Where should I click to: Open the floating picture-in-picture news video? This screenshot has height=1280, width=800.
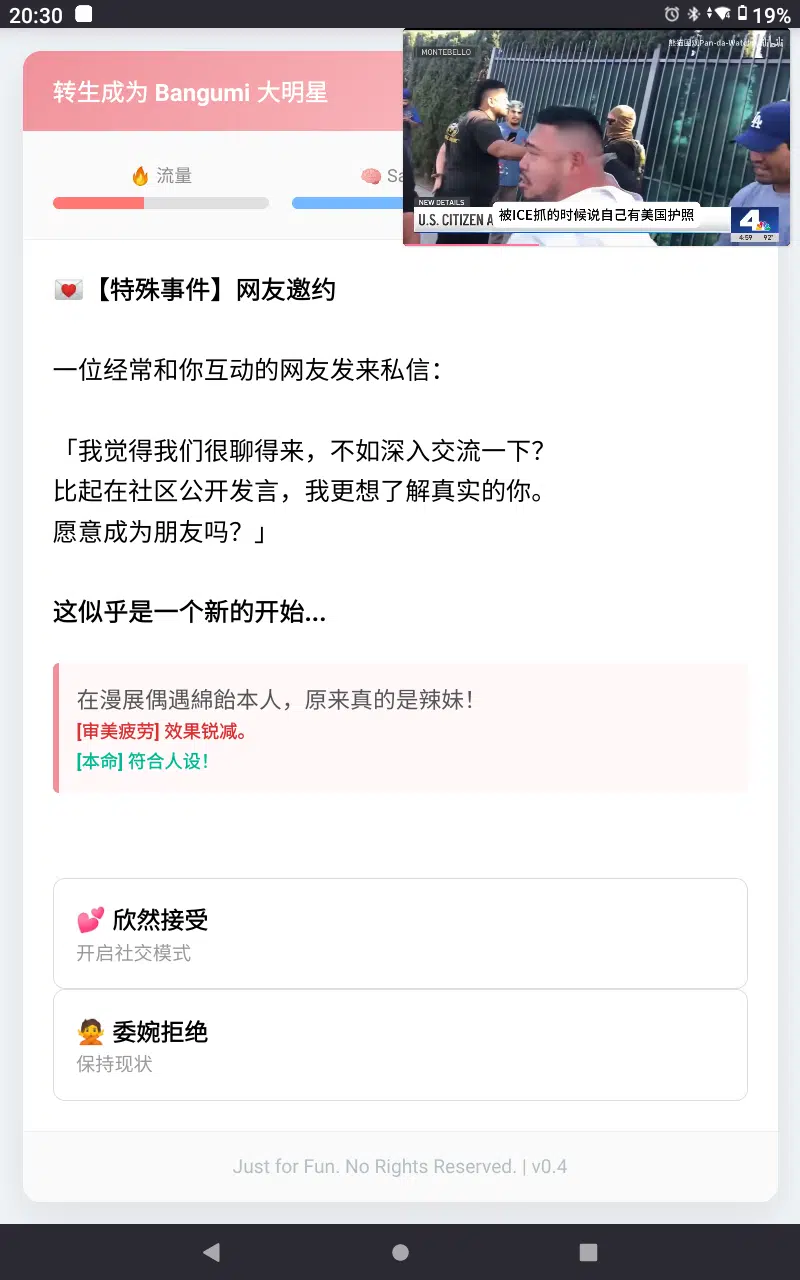click(596, 137)
